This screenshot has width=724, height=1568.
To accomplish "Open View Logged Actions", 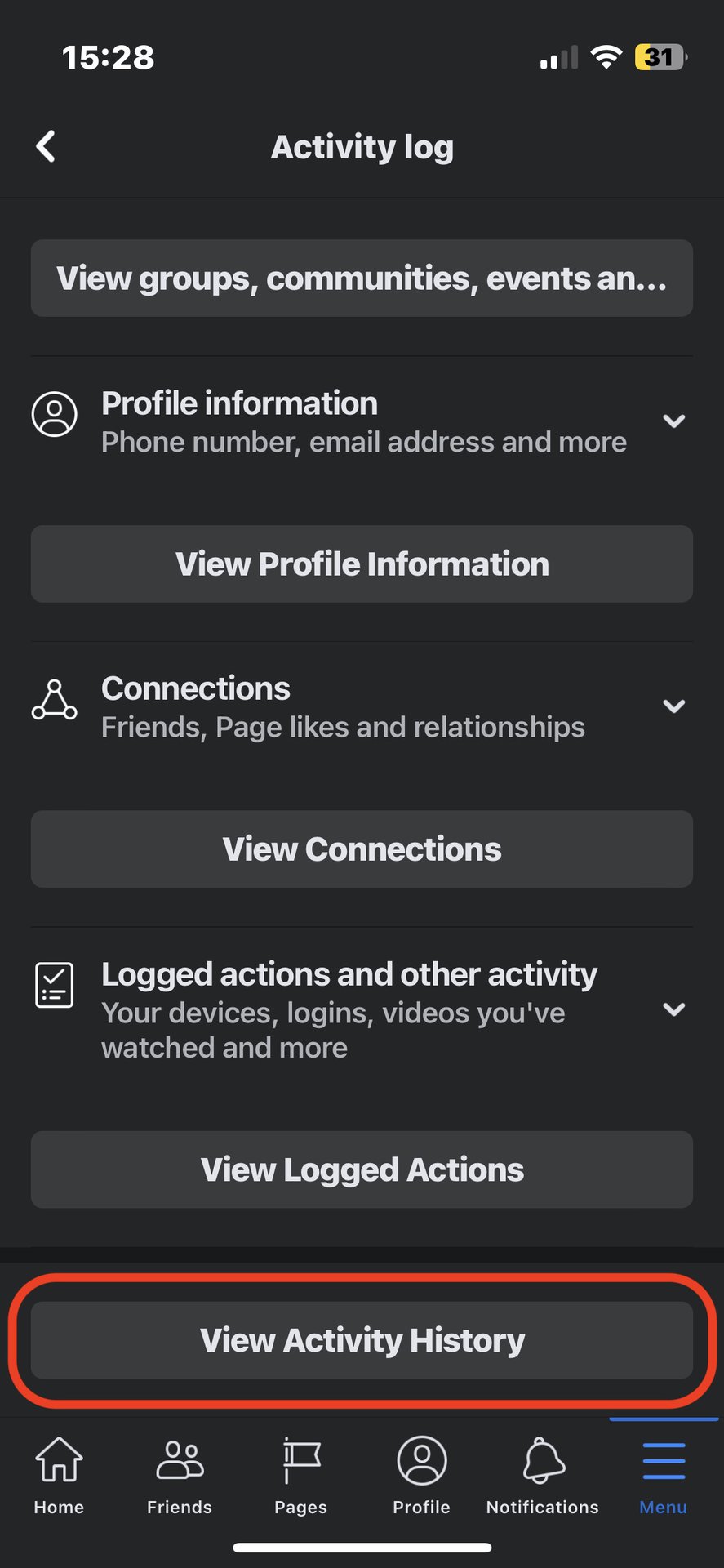I will click(362, 1169).
